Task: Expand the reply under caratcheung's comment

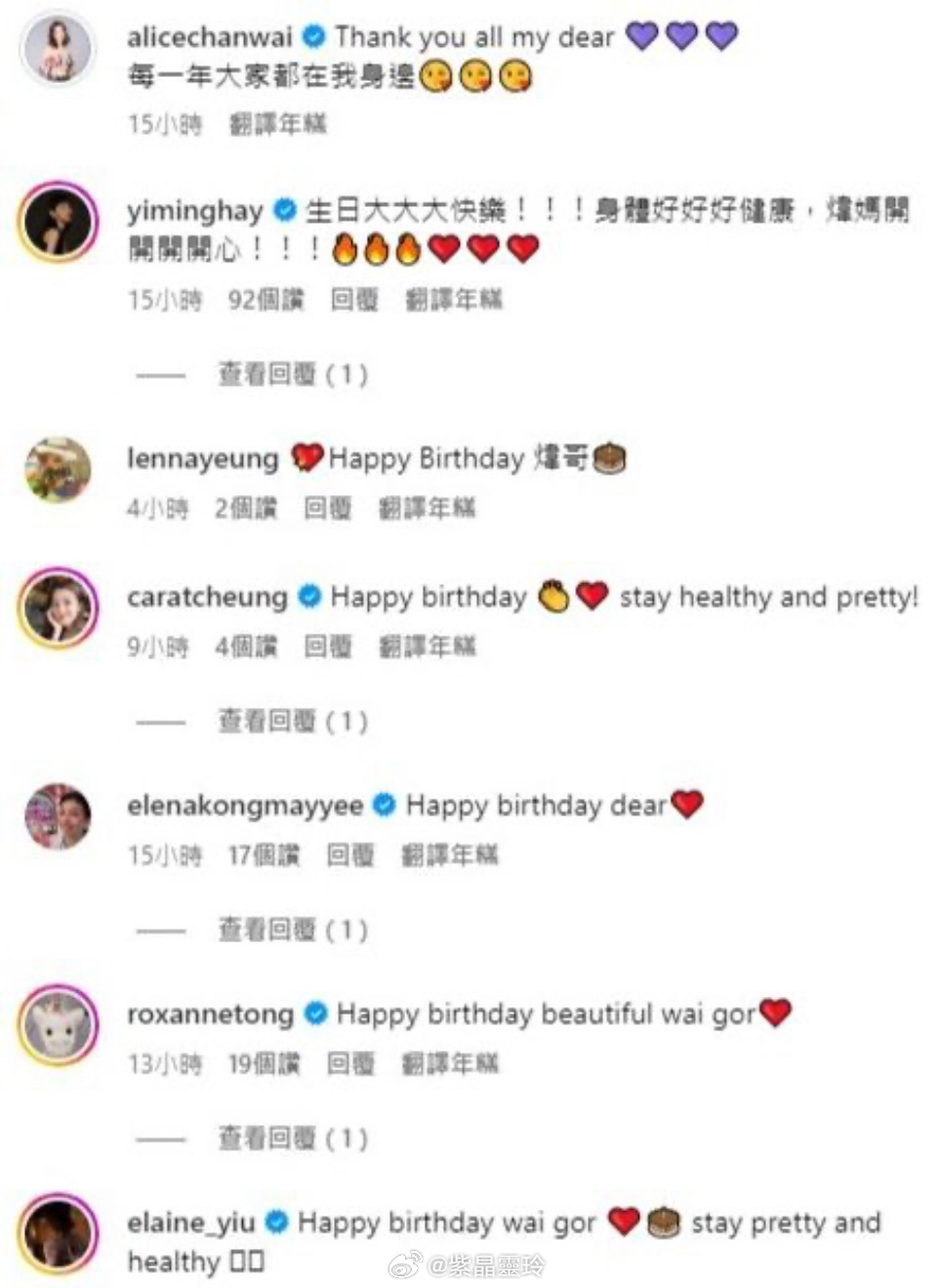Action: [x=292, y=722]
